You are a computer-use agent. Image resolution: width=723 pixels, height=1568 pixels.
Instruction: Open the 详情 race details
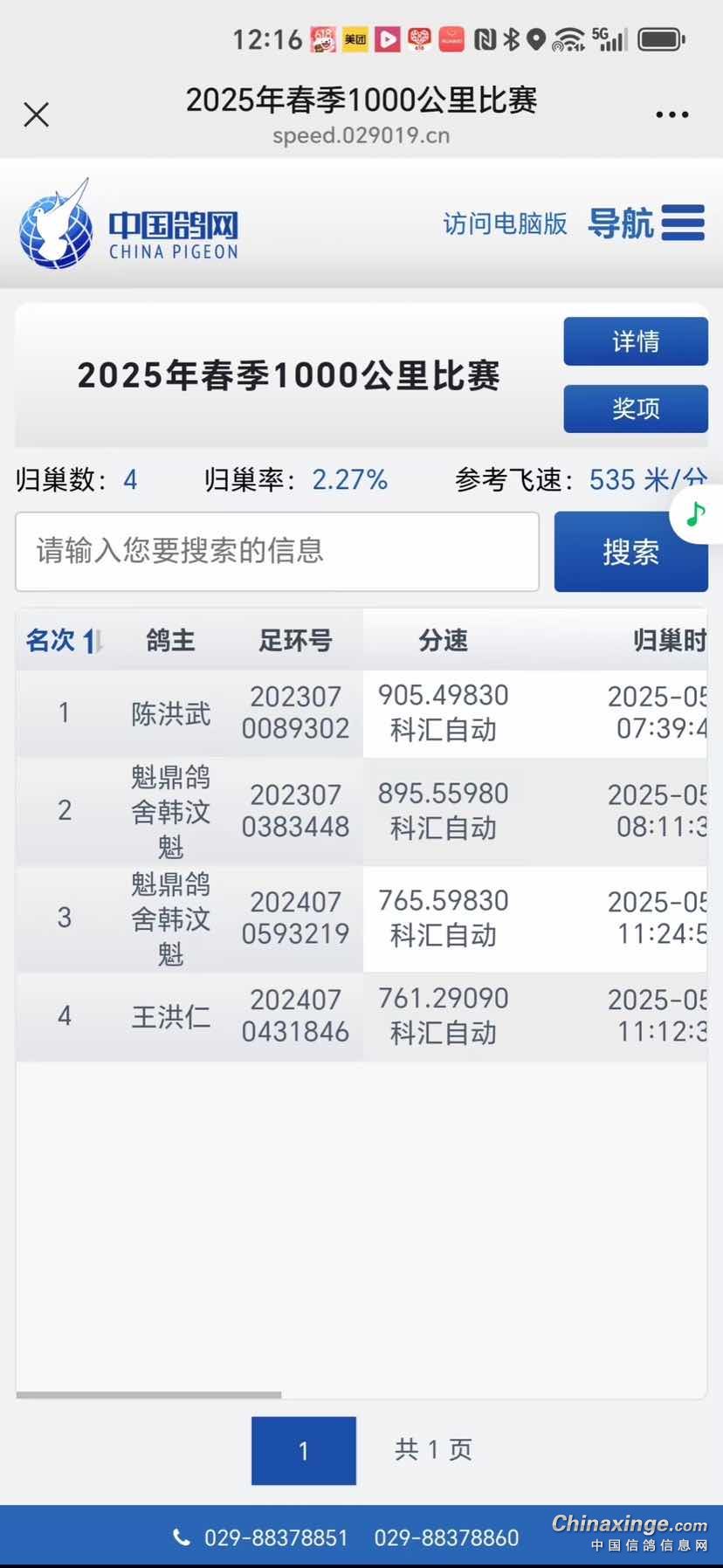[635, 341]
